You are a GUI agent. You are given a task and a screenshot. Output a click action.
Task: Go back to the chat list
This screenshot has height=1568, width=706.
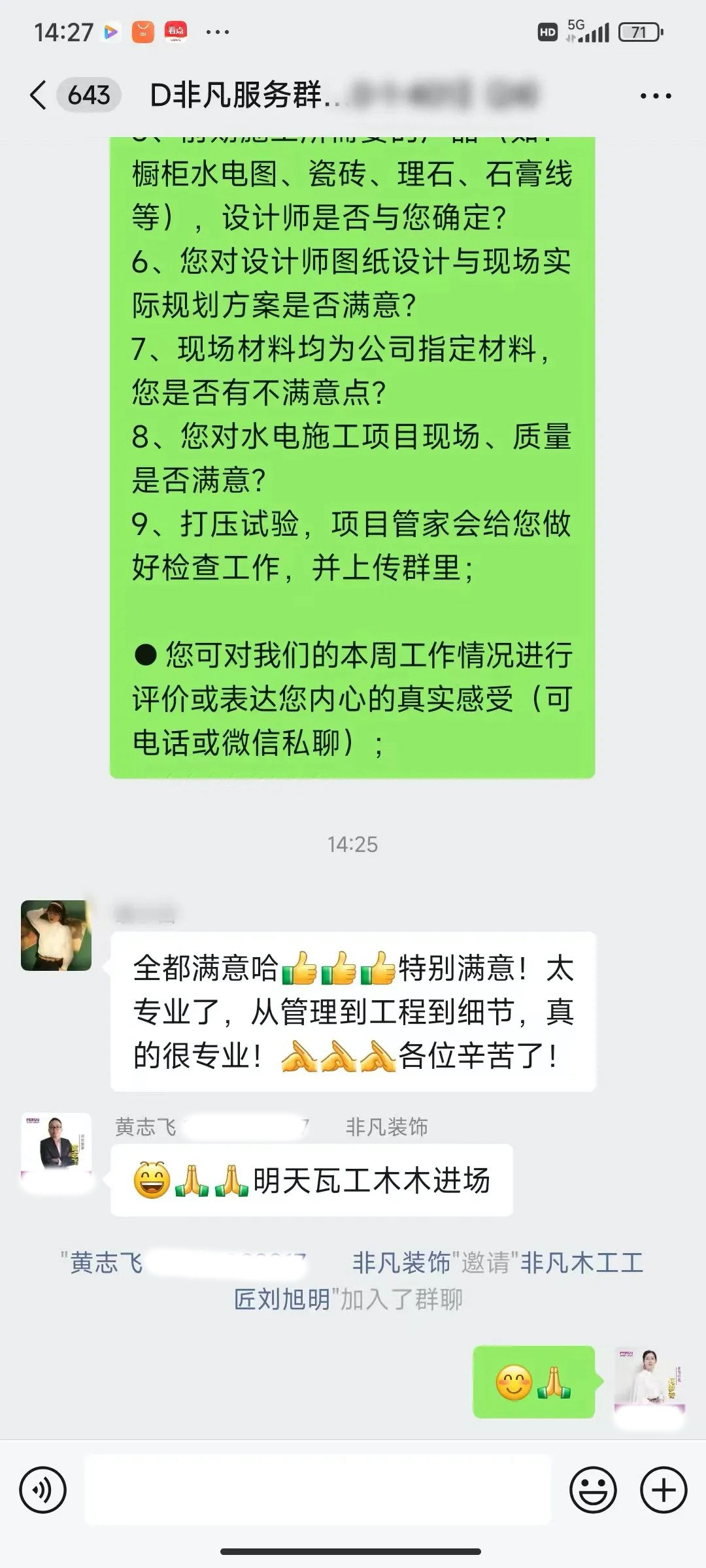click(39, 95)
